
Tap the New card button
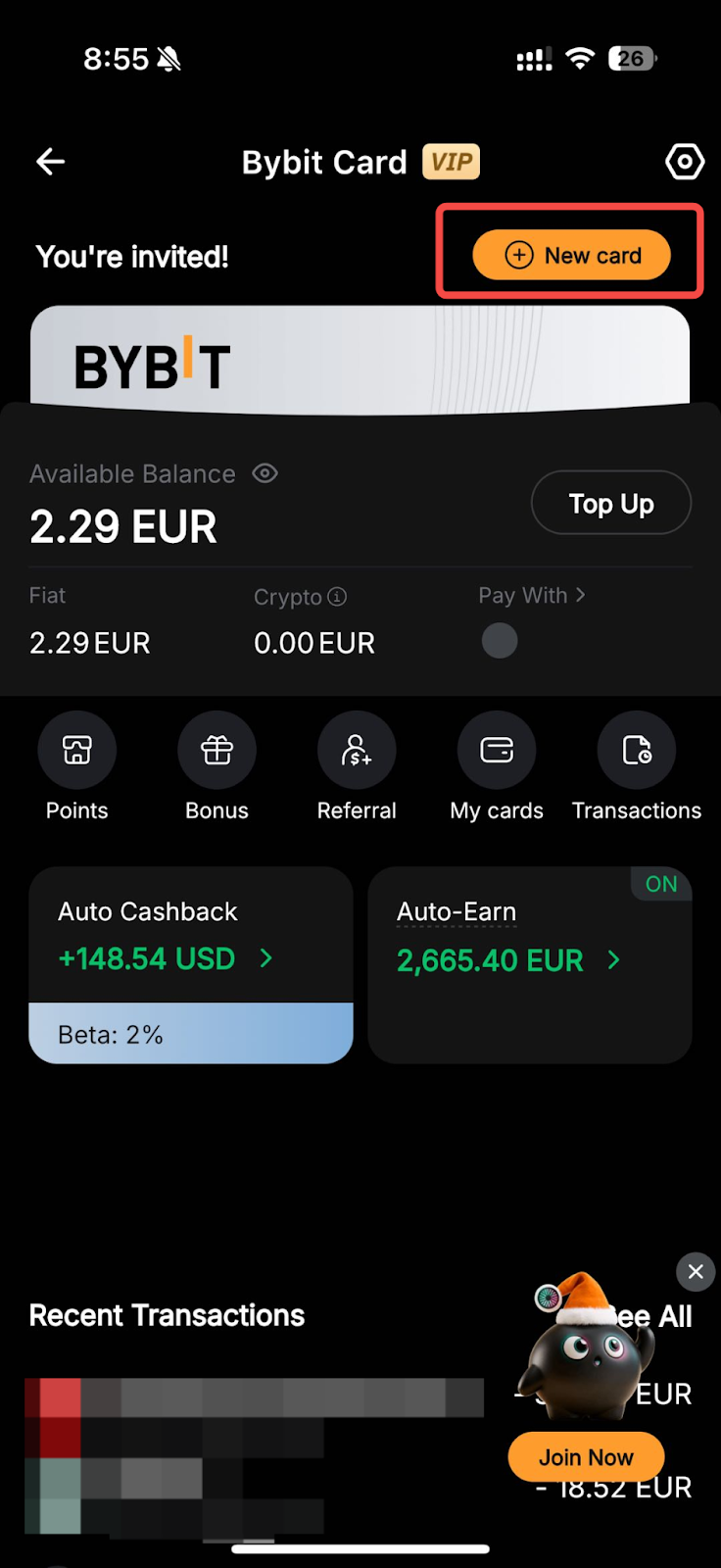click(x=572, y=256)
